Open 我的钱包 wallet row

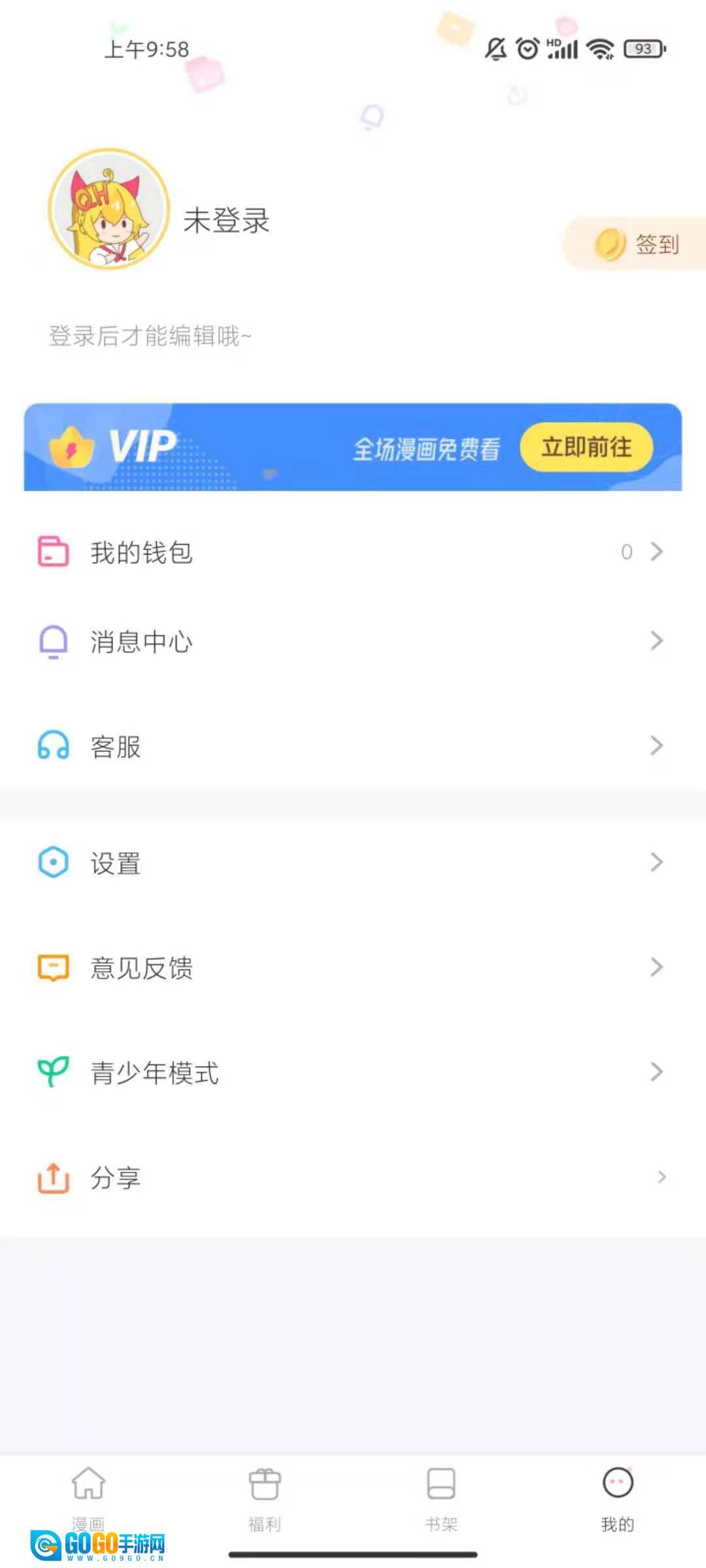[x=353, y=552]
